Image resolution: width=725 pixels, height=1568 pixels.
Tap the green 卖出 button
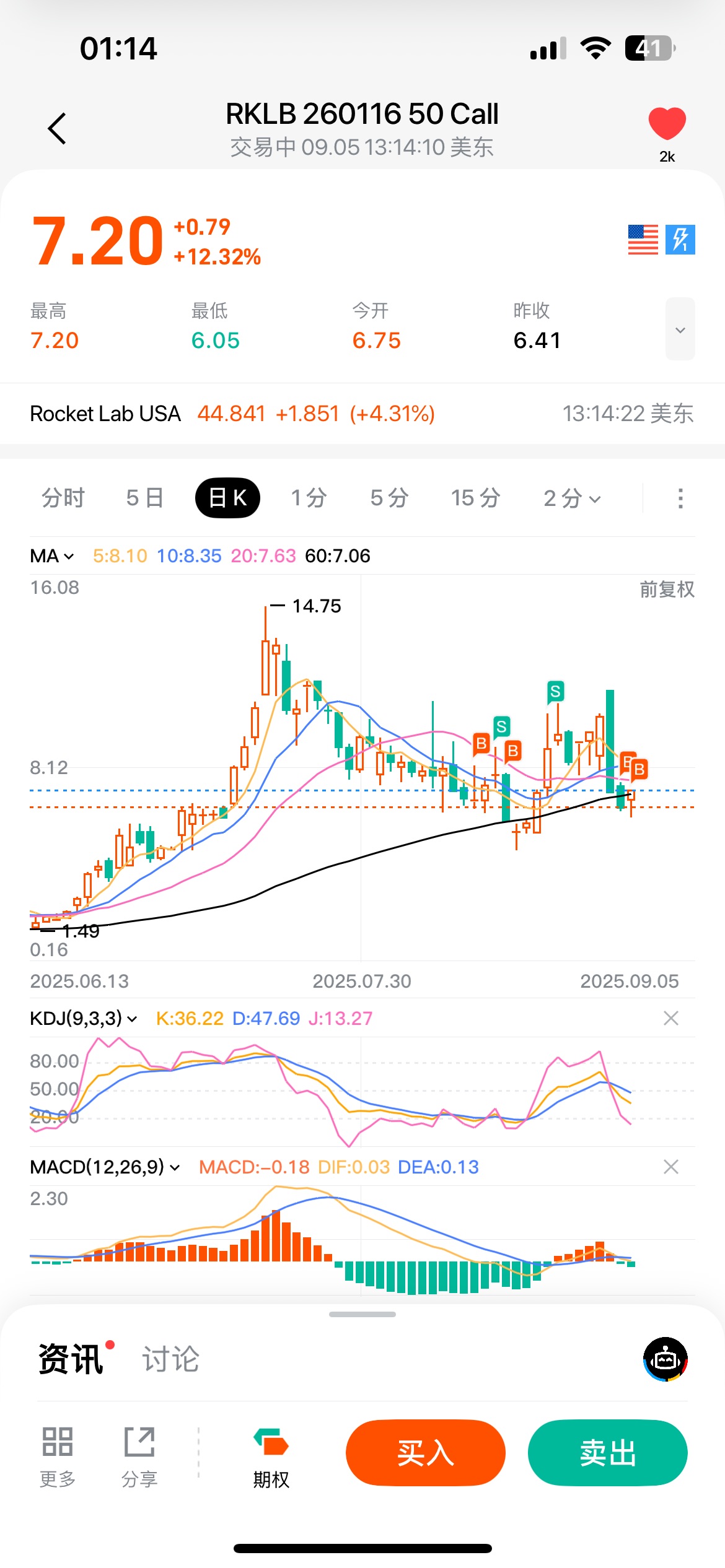pyautogui.click(x=607, y=1452)
